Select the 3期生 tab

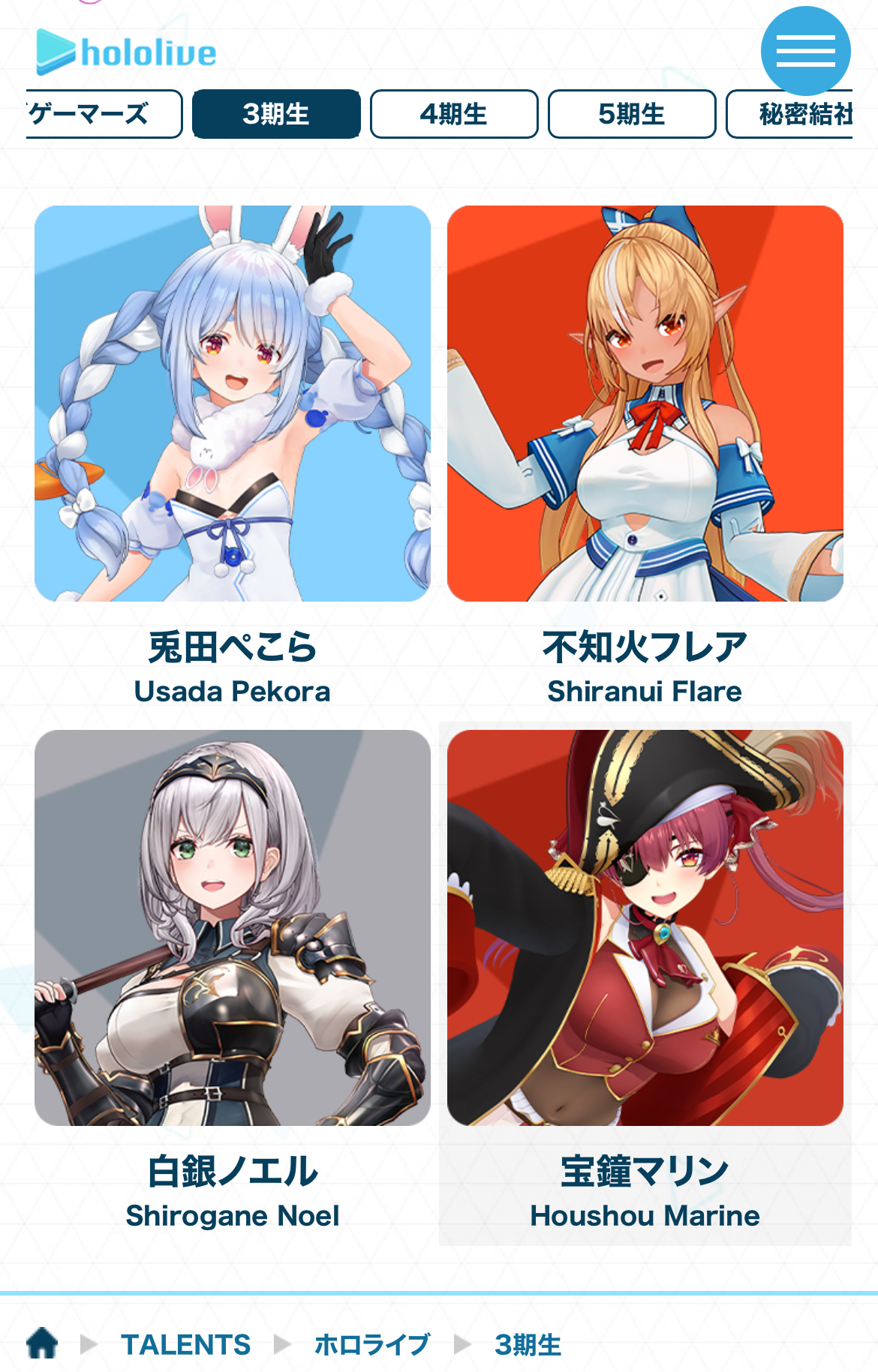click(x=276, y=114)
